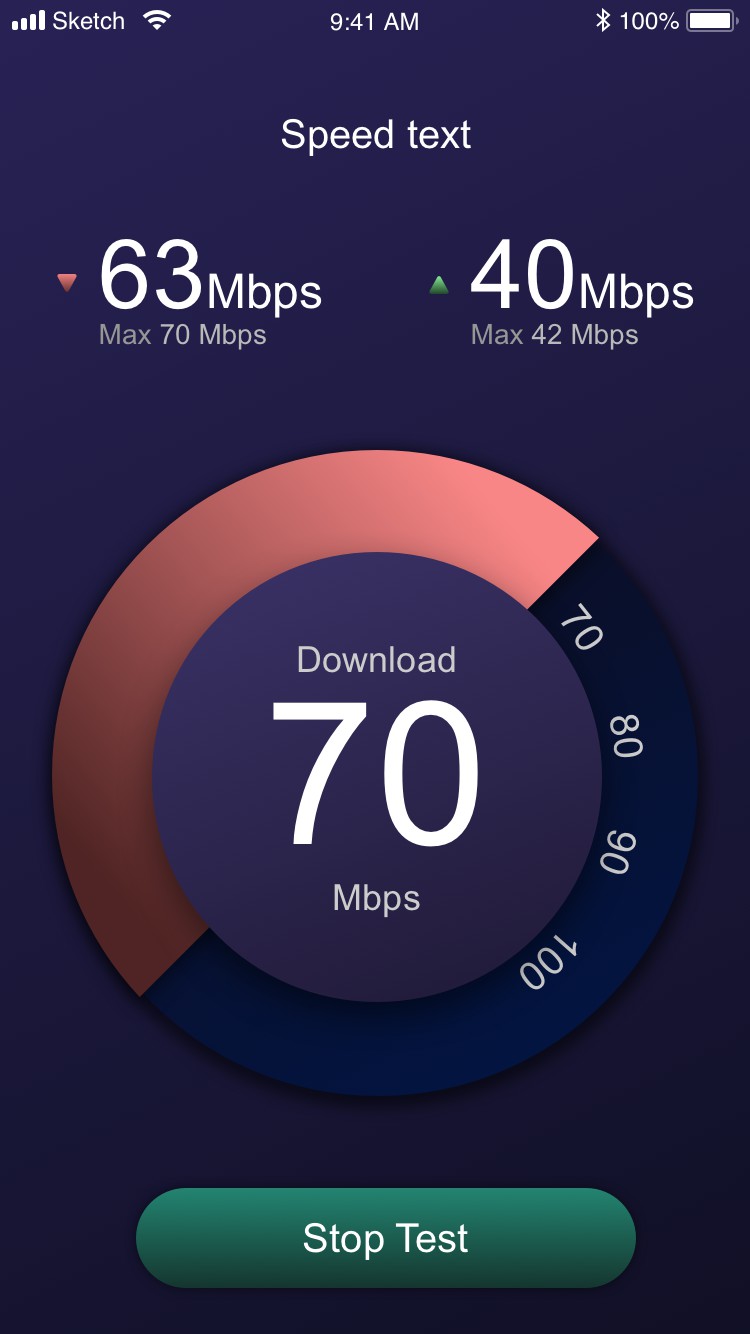Tap the Stop Test button
The width and height of the screenshot is (750, 1334).
(386, 1238)
